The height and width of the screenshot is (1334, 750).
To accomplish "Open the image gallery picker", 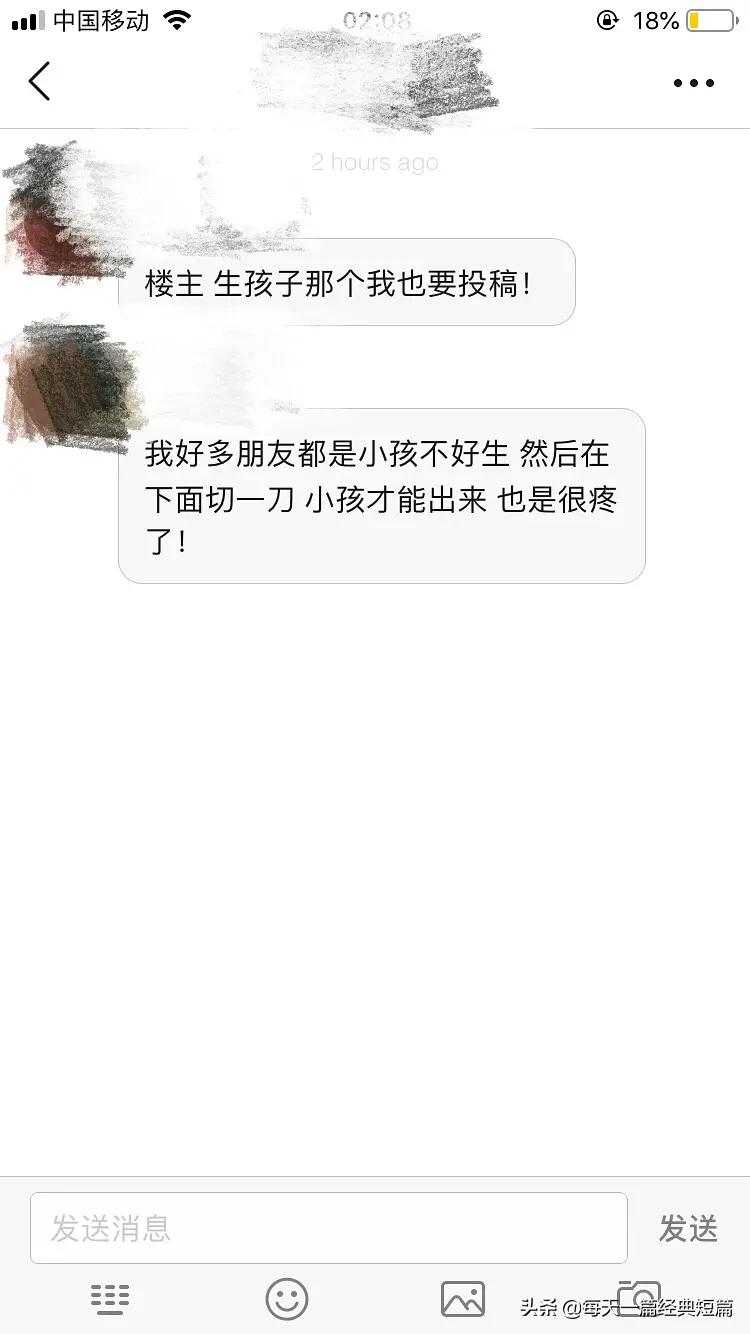I will click(x=462, y=1298).
